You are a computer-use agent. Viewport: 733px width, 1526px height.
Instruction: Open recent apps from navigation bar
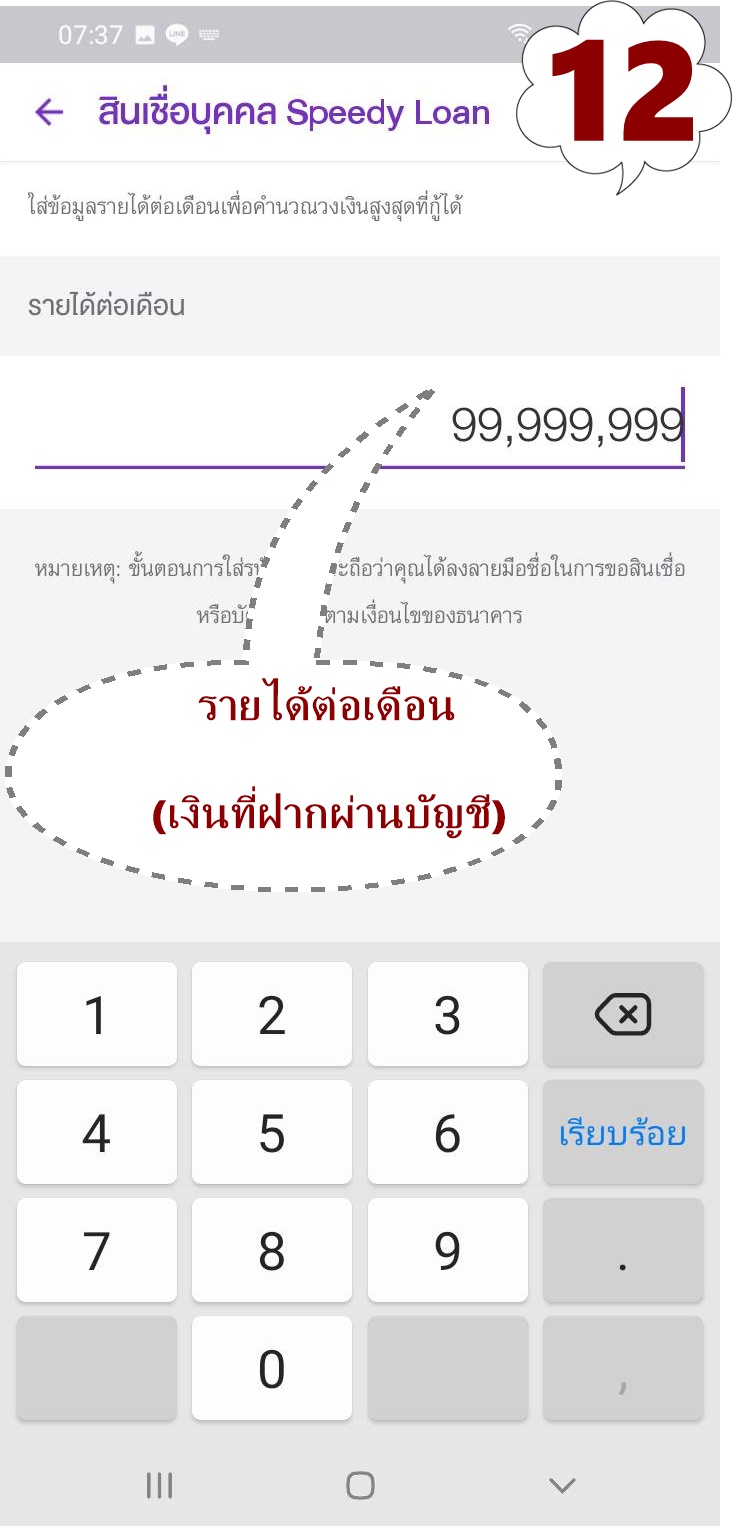point(159,1485)
